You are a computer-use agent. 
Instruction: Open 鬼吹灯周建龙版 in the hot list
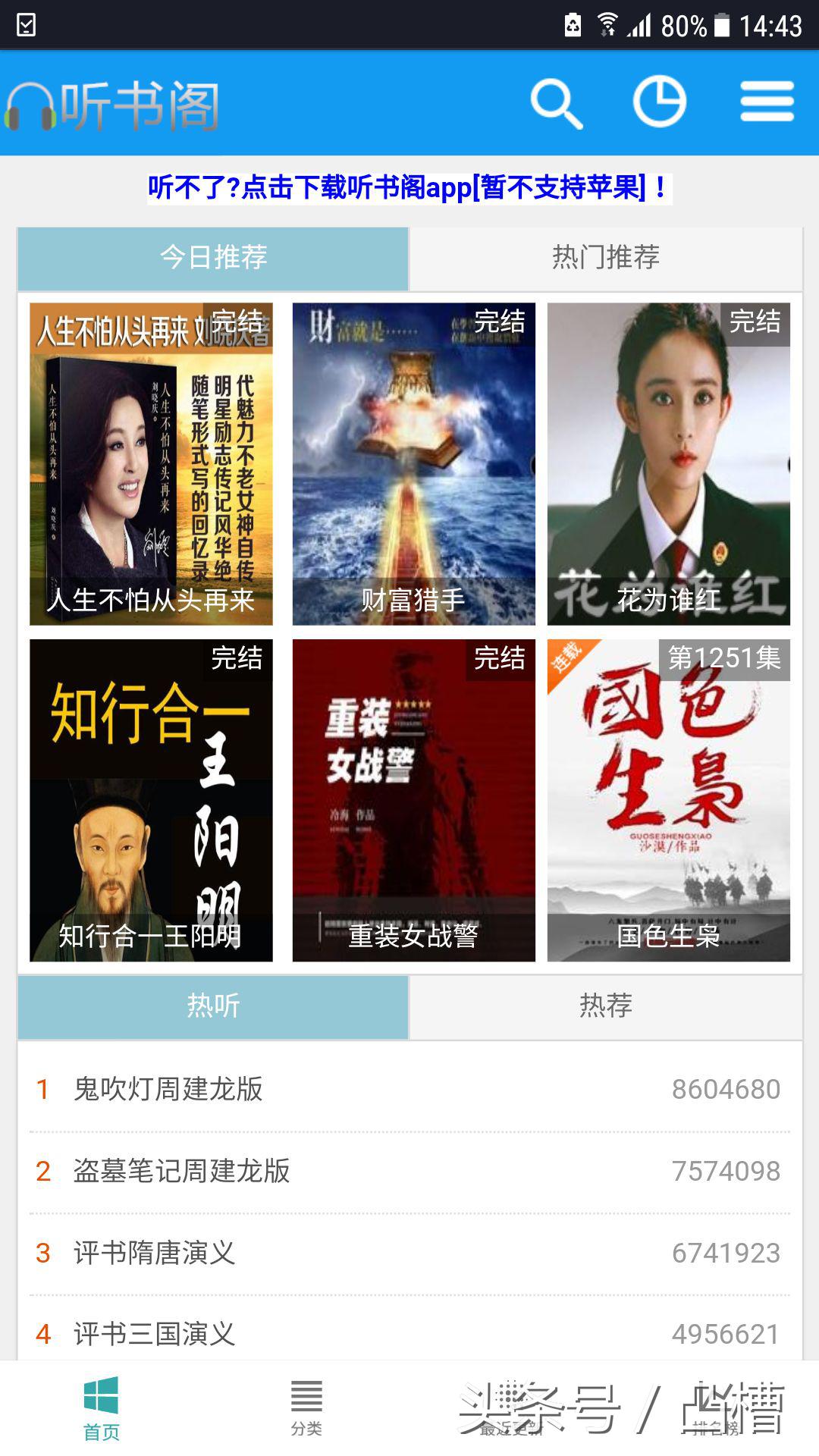tap(168, 1090)
